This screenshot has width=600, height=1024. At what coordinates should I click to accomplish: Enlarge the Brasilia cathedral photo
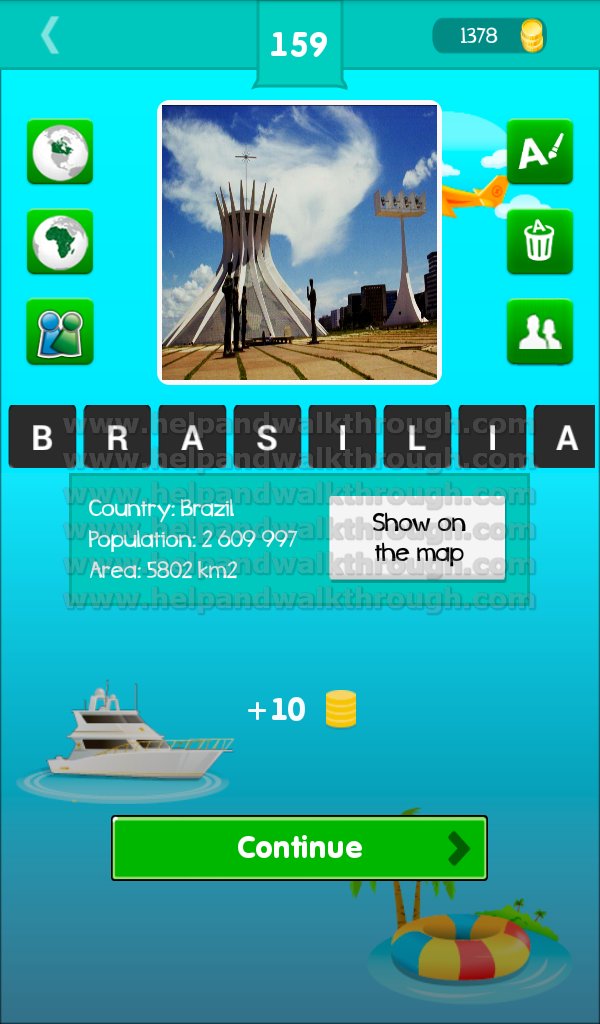pyautogui.click(x=300, y=242)
